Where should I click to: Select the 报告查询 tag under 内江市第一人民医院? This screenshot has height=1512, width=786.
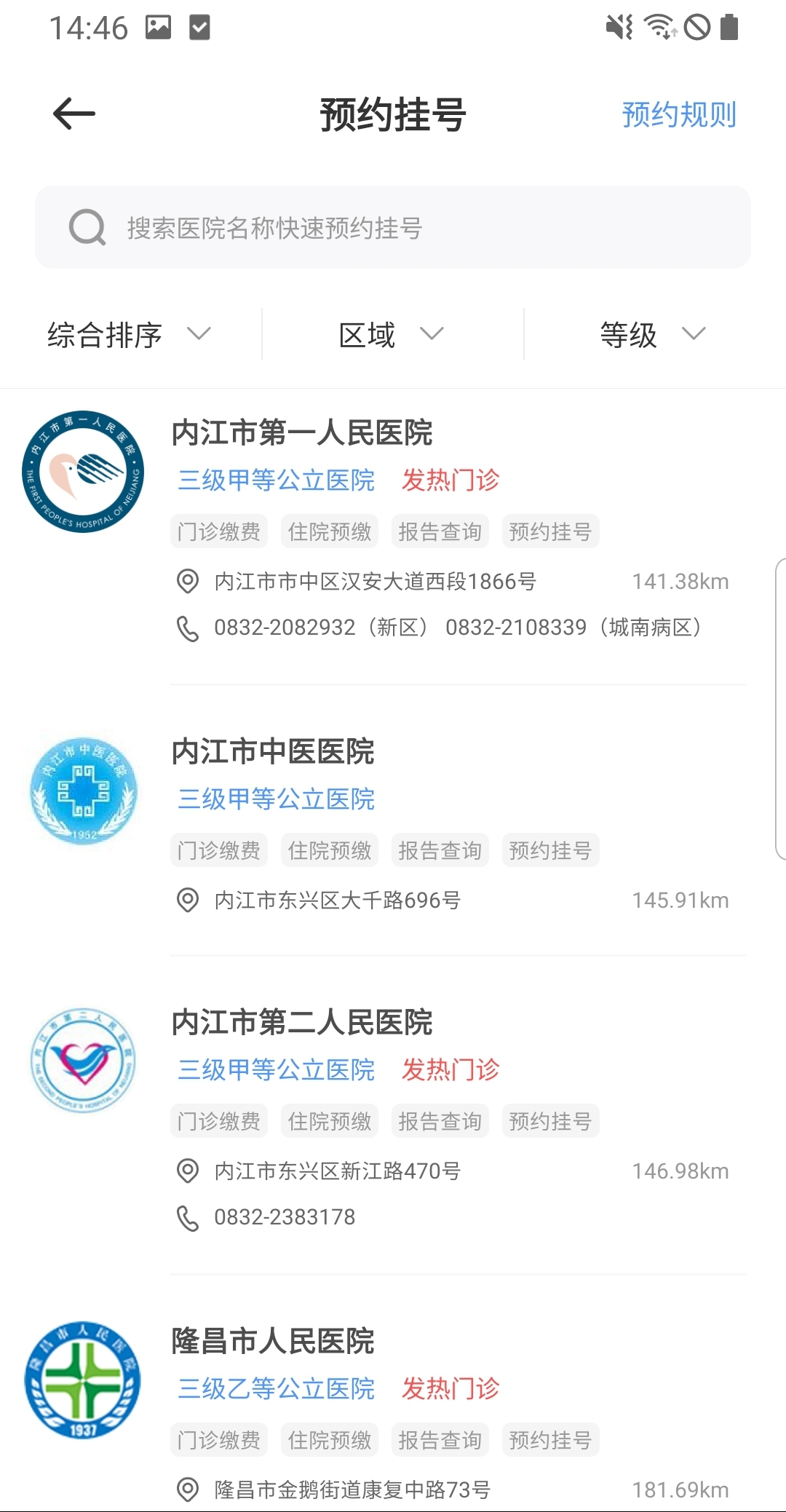(440, 531)
